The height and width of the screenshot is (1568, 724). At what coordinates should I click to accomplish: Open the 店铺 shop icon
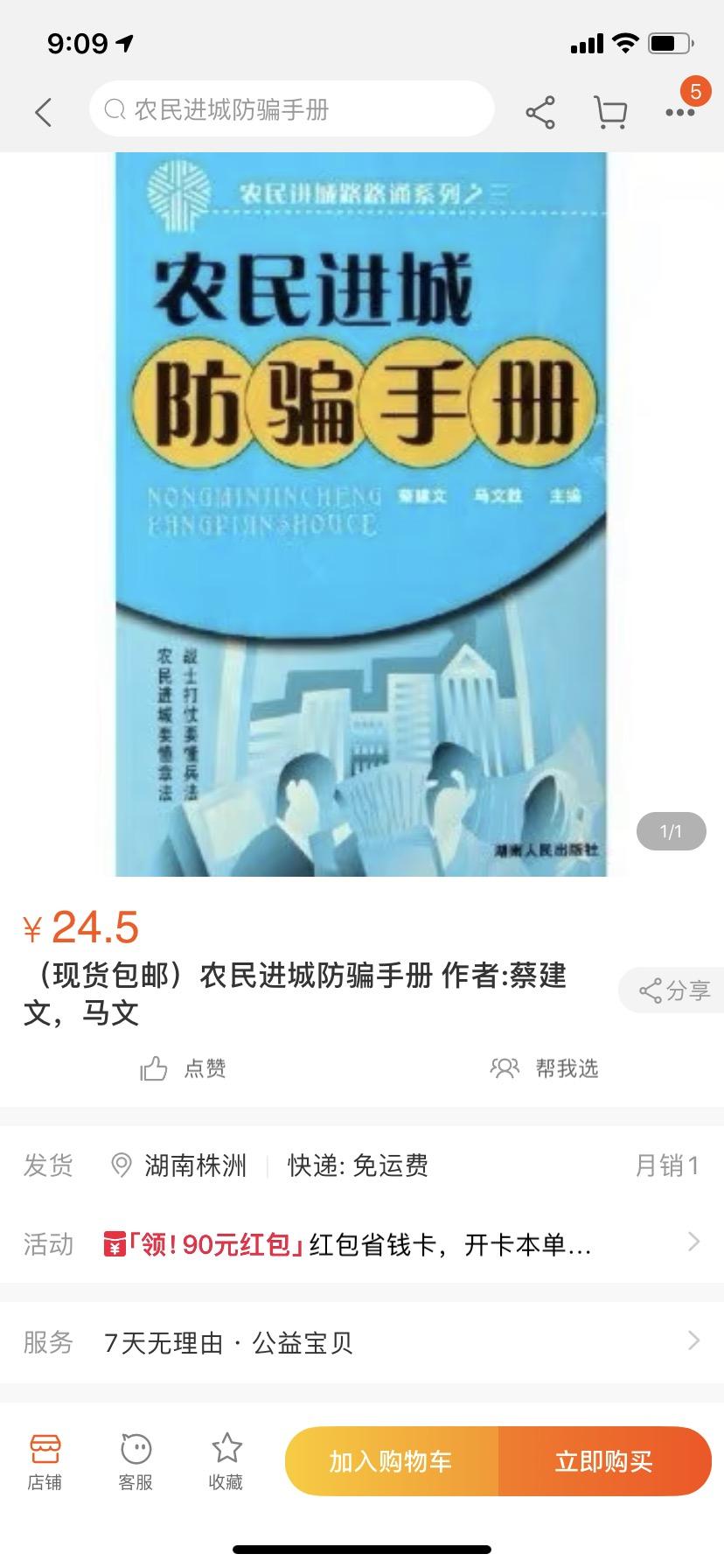pyautogui.click(x=45, y=1459)
